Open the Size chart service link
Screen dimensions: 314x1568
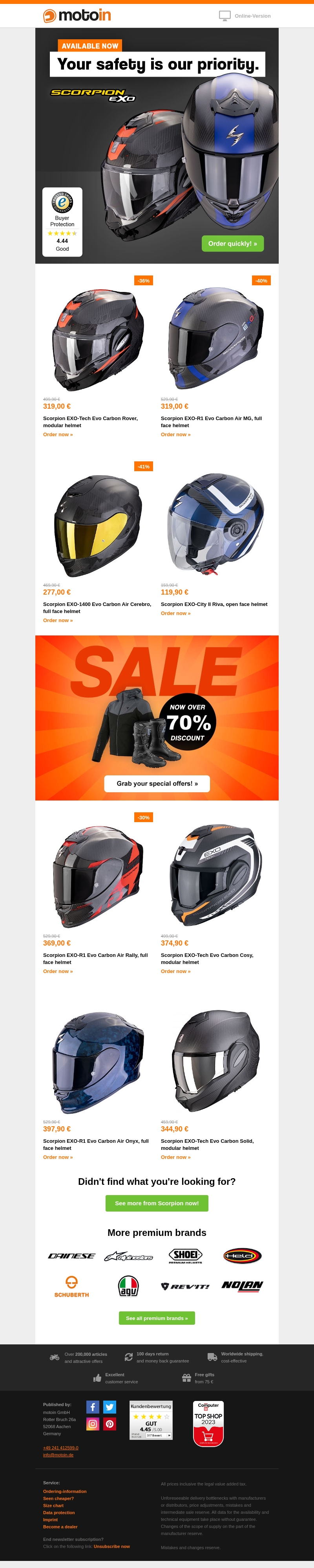pyautogui.click(x=53, y=1505)
